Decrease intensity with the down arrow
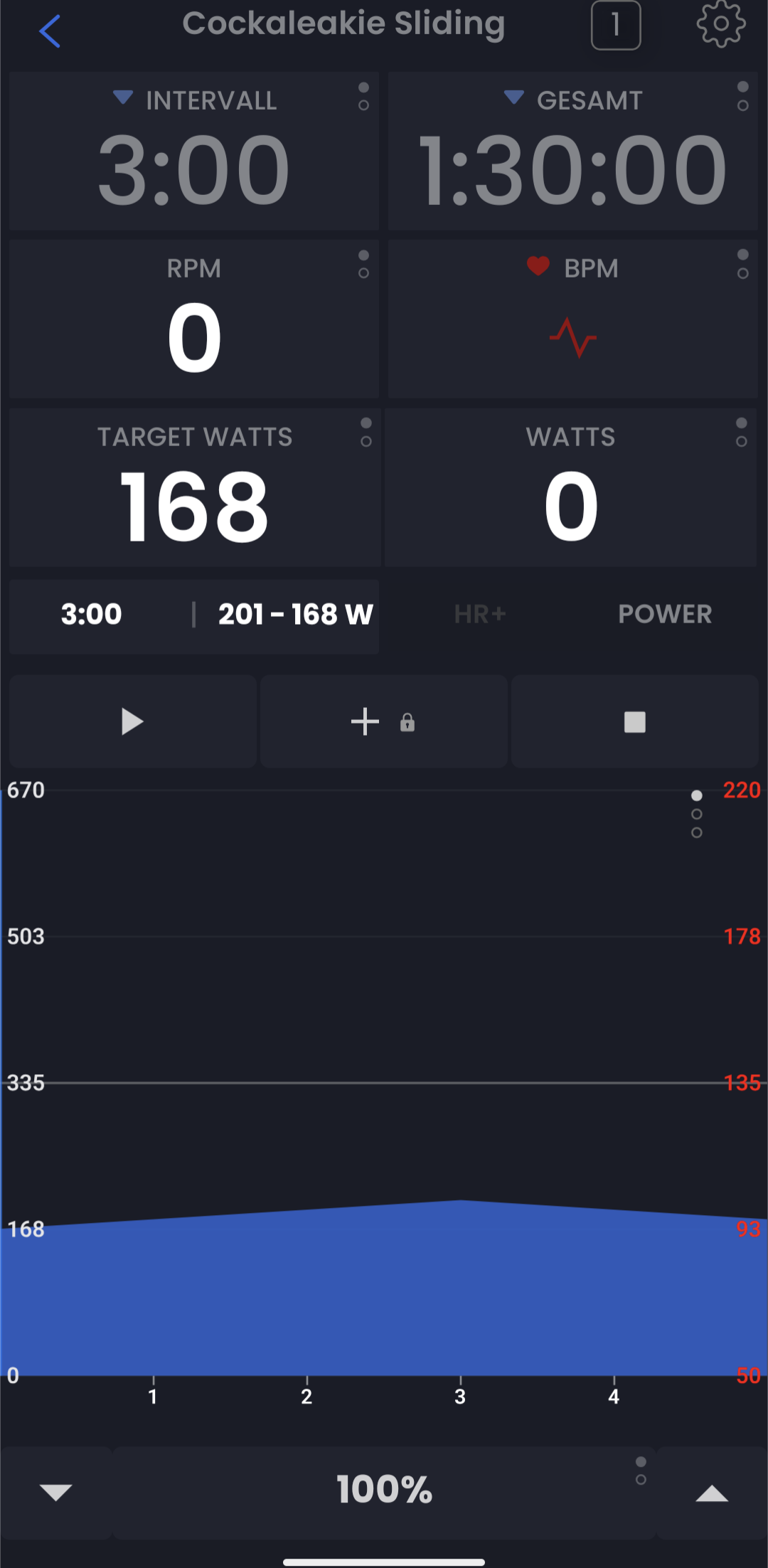The image size is (768, 1568). pyautogui.click(x=55, y=1492)
